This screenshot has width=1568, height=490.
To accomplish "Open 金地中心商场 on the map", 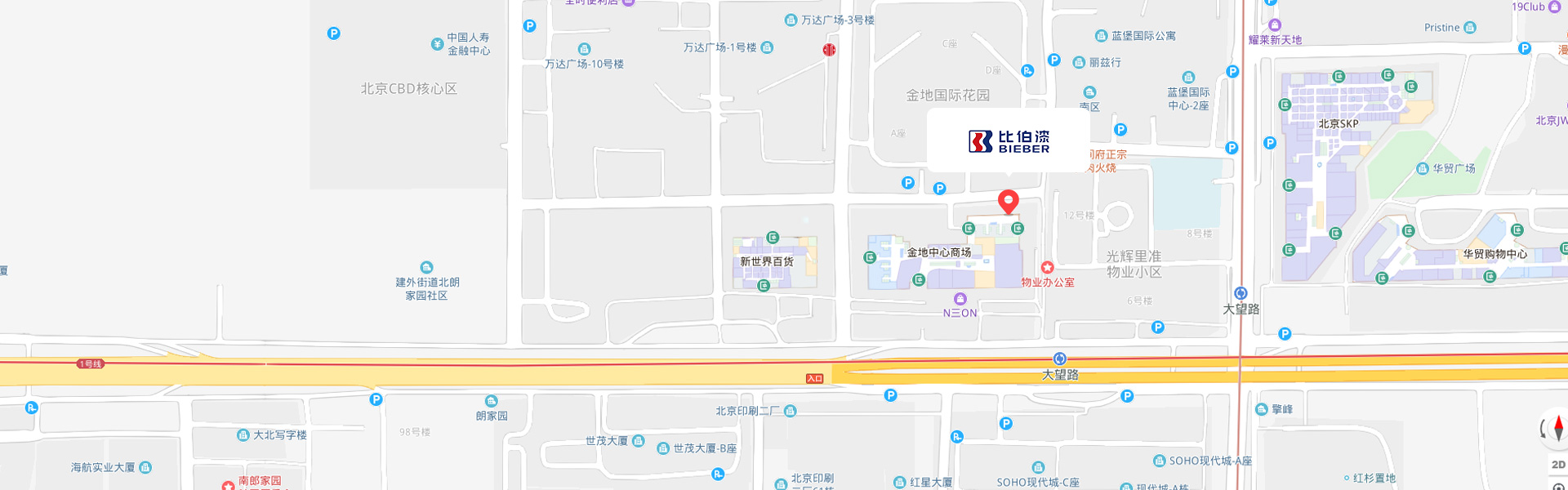I will pyautogui.click(x=939, y=252).
